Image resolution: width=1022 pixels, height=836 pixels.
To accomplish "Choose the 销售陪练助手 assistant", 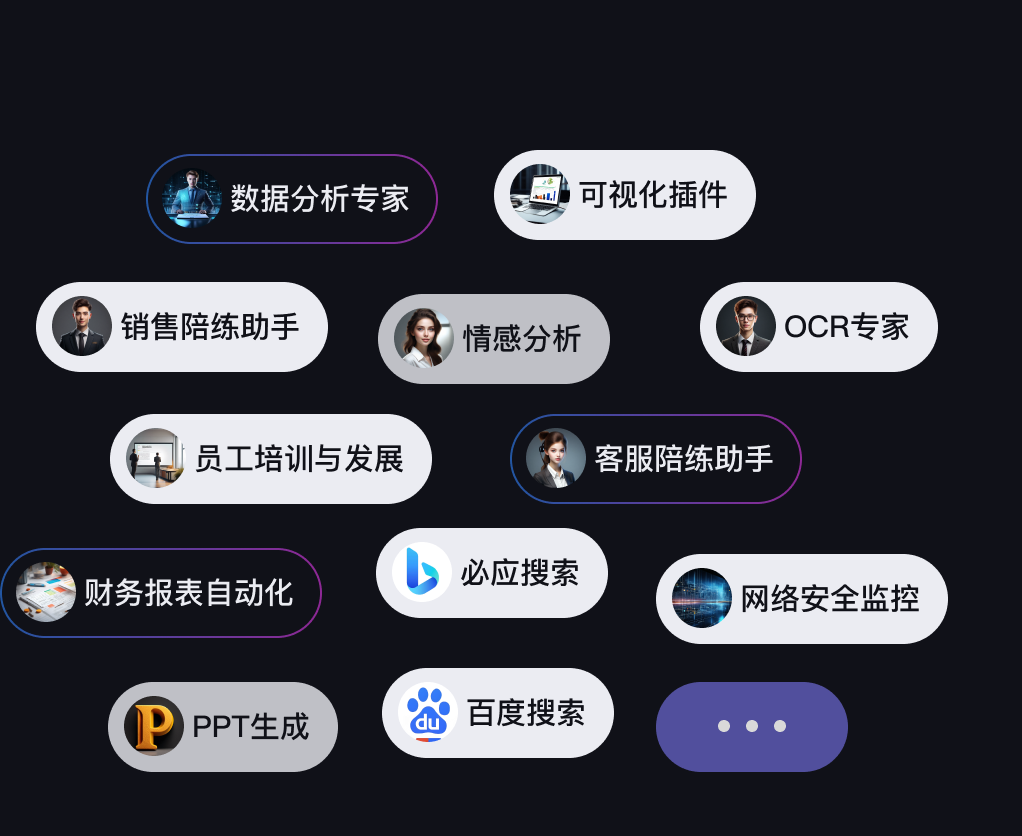I will 182,327.
